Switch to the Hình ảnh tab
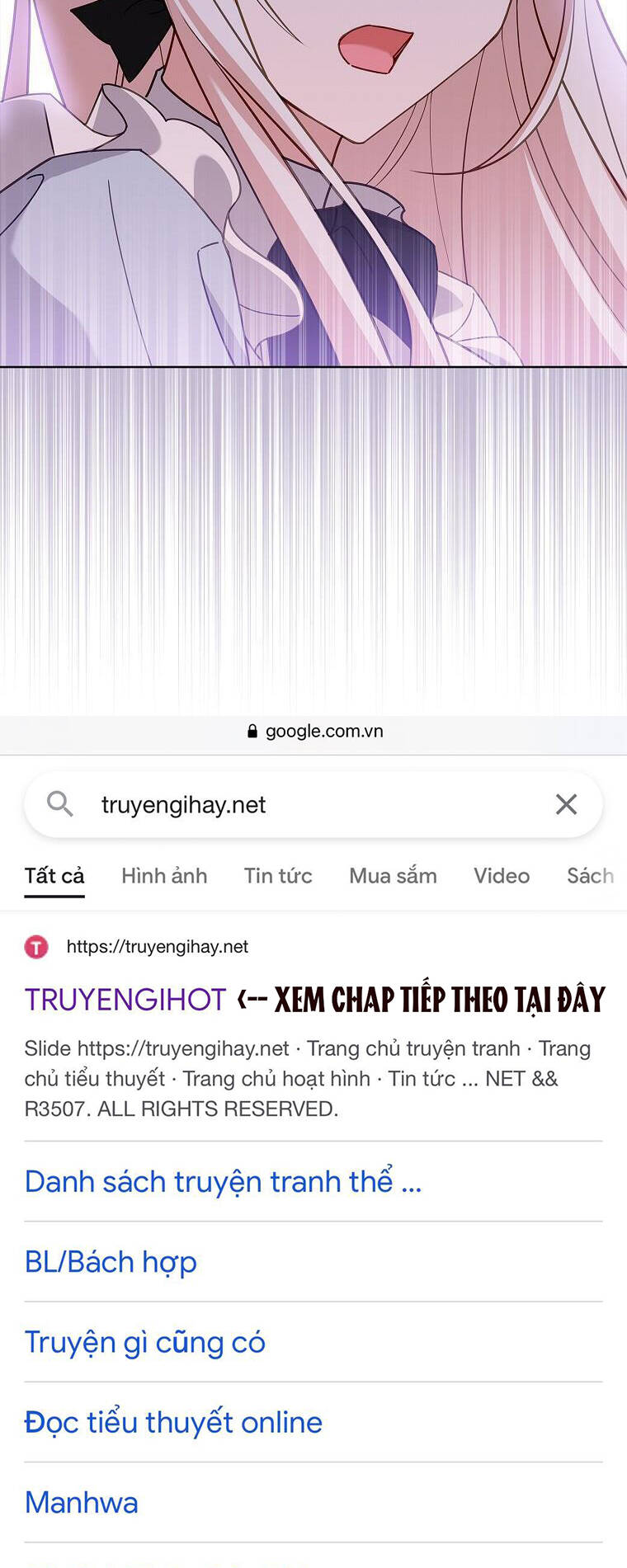 163,876
